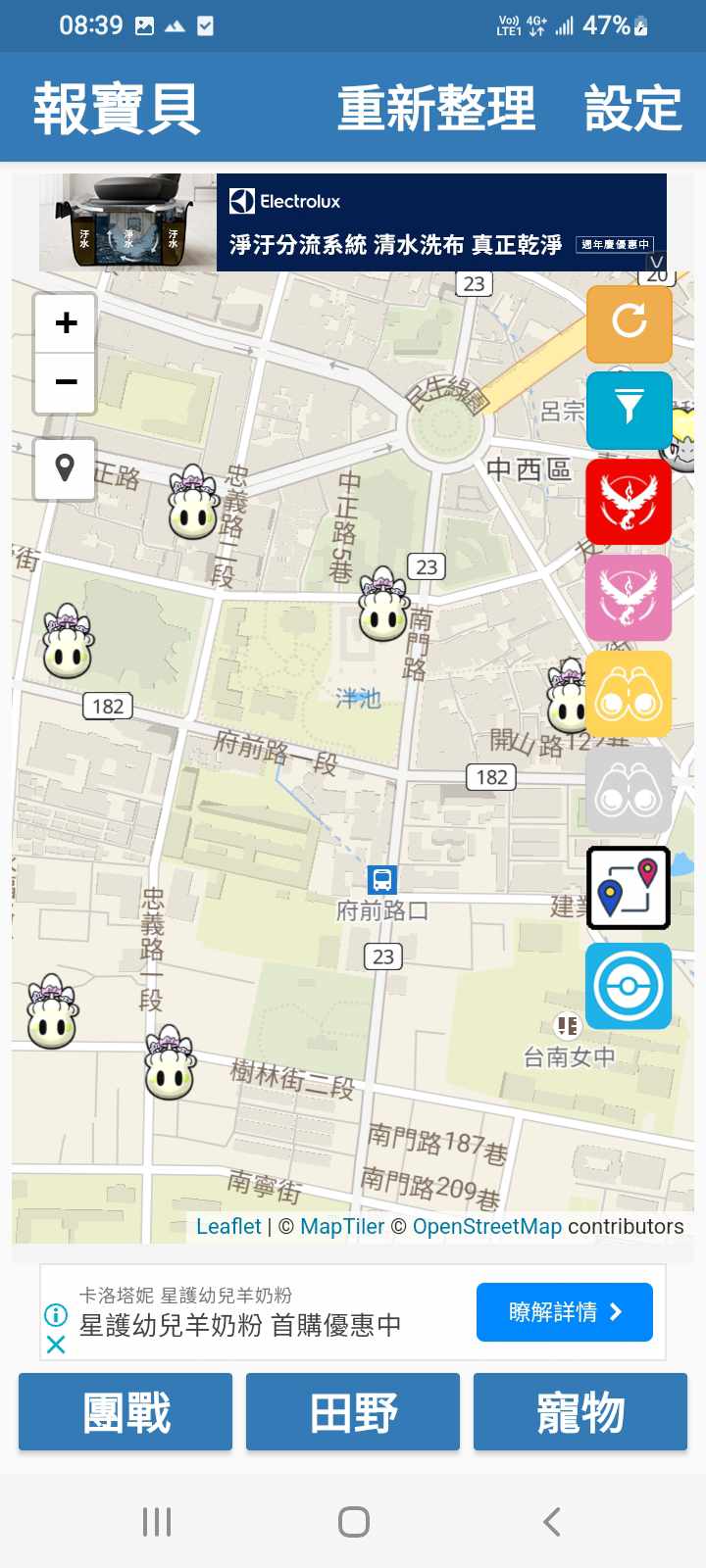Switch to the 寵物 tab
This screenshot has width=706, height=1568.
580,1412
